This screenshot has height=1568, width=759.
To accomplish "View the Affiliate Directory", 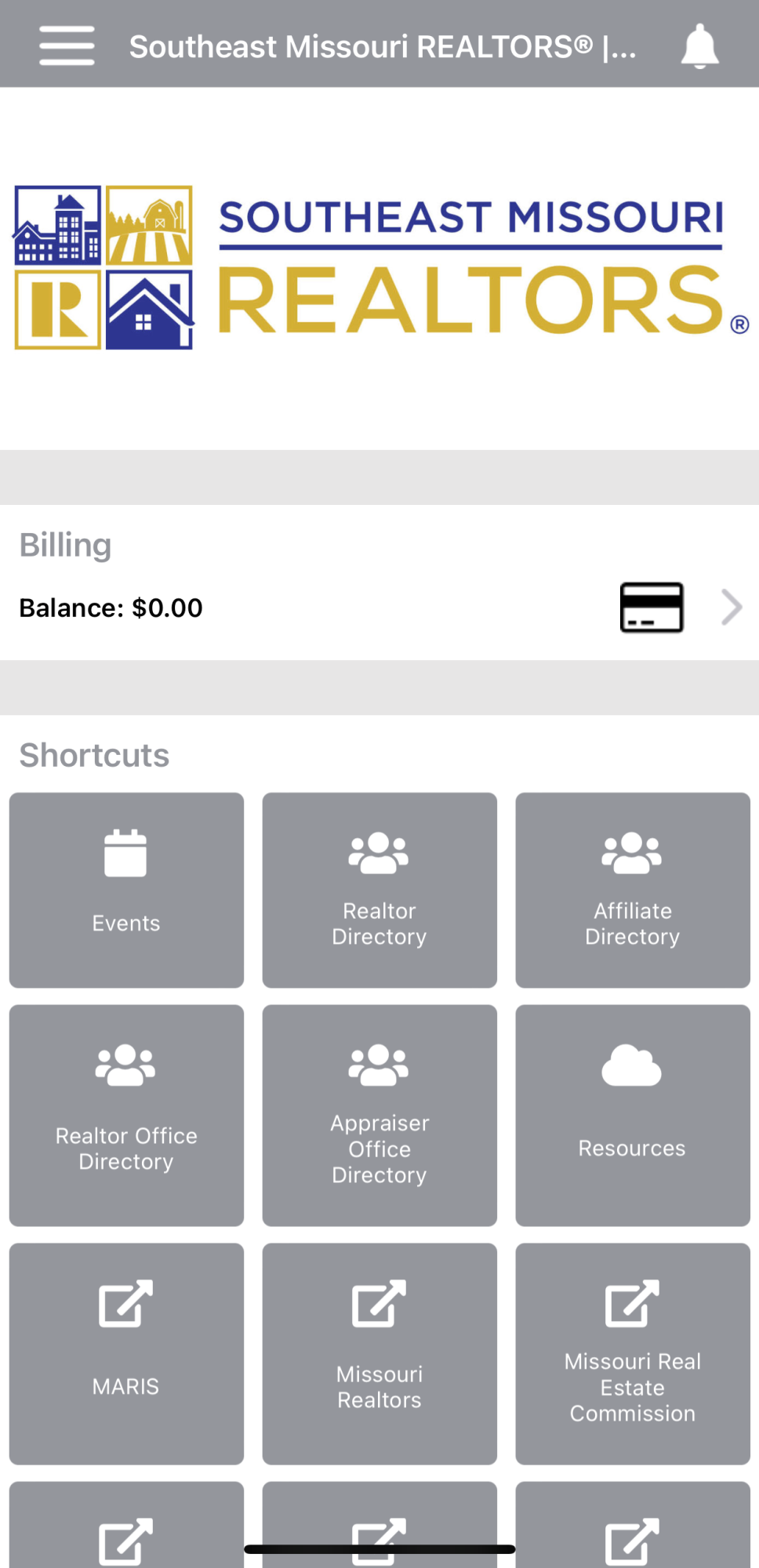I will click(633, 890).
